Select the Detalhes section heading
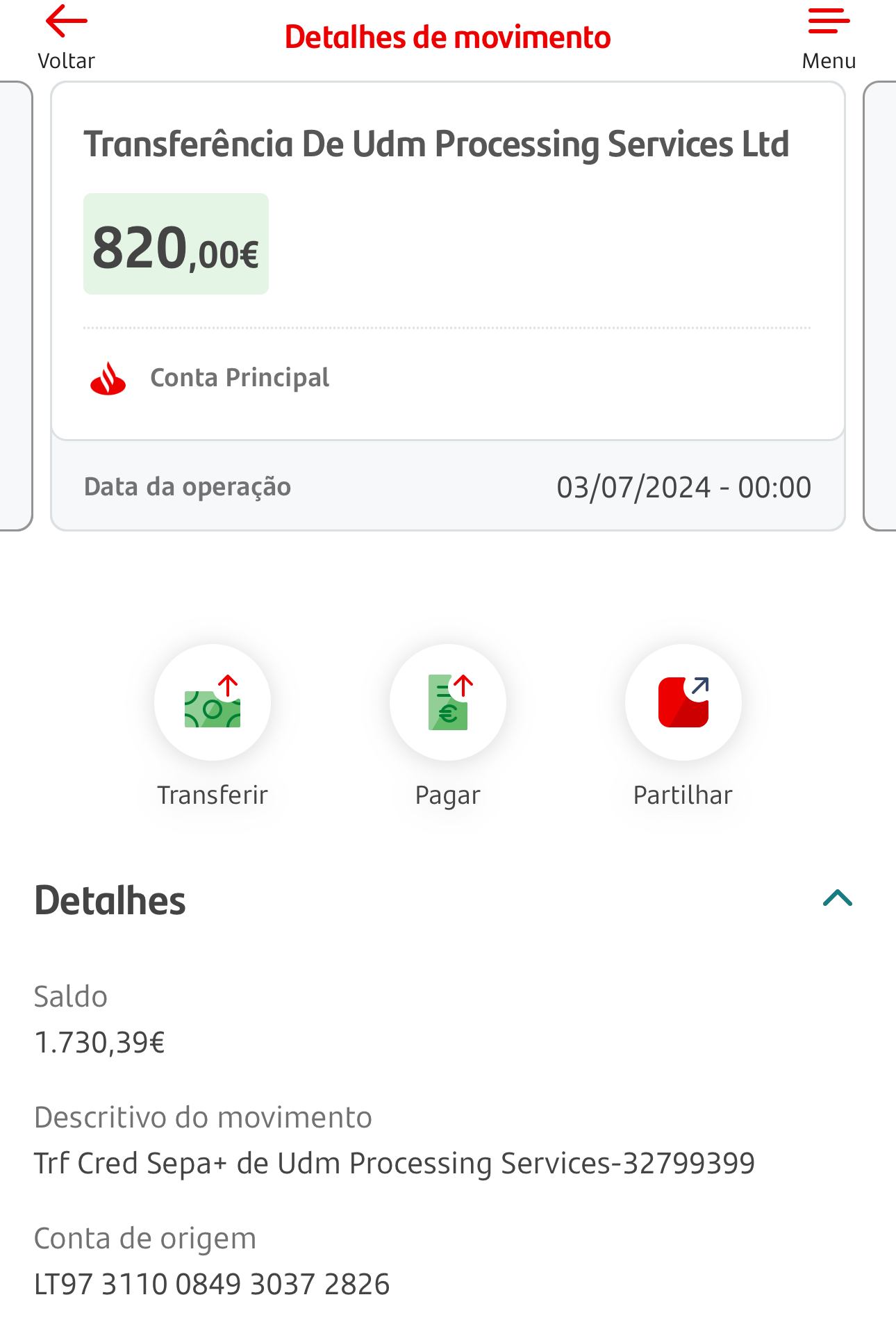The width and height of the screenshot is (896, 1329). click(x=110, y=901)
